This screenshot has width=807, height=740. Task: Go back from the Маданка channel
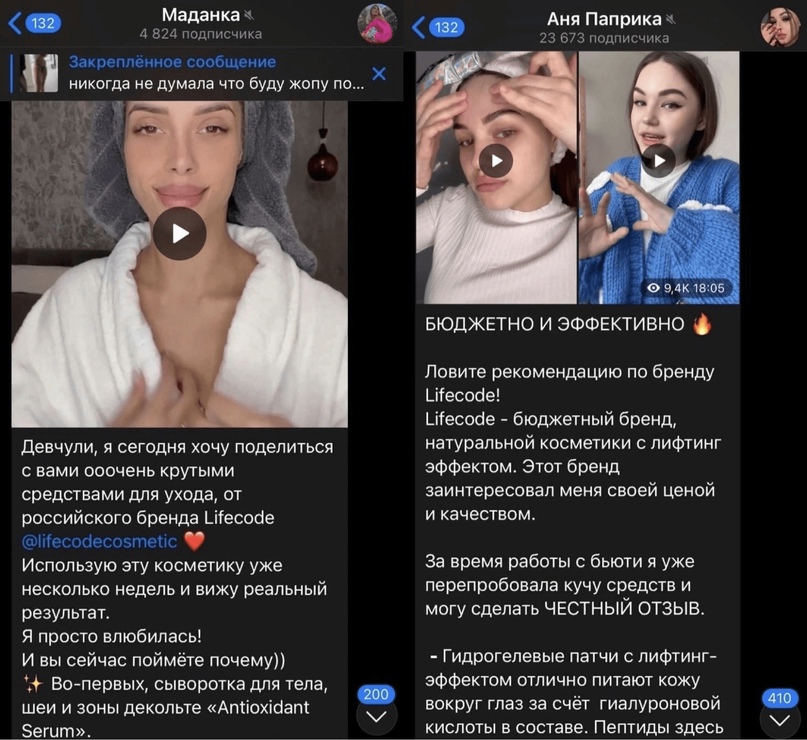(x=32, y=24)
